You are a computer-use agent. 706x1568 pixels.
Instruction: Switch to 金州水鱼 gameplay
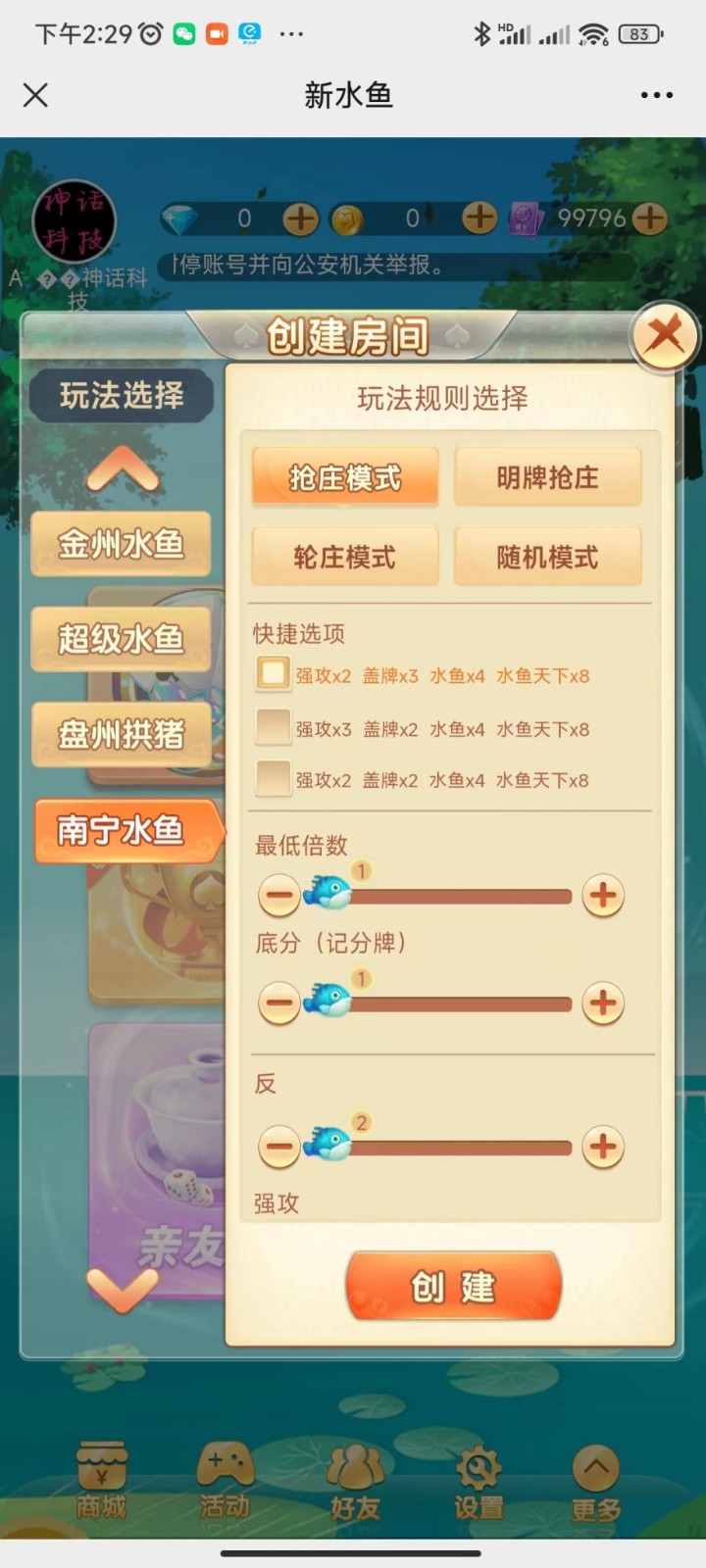coord(121,543)
